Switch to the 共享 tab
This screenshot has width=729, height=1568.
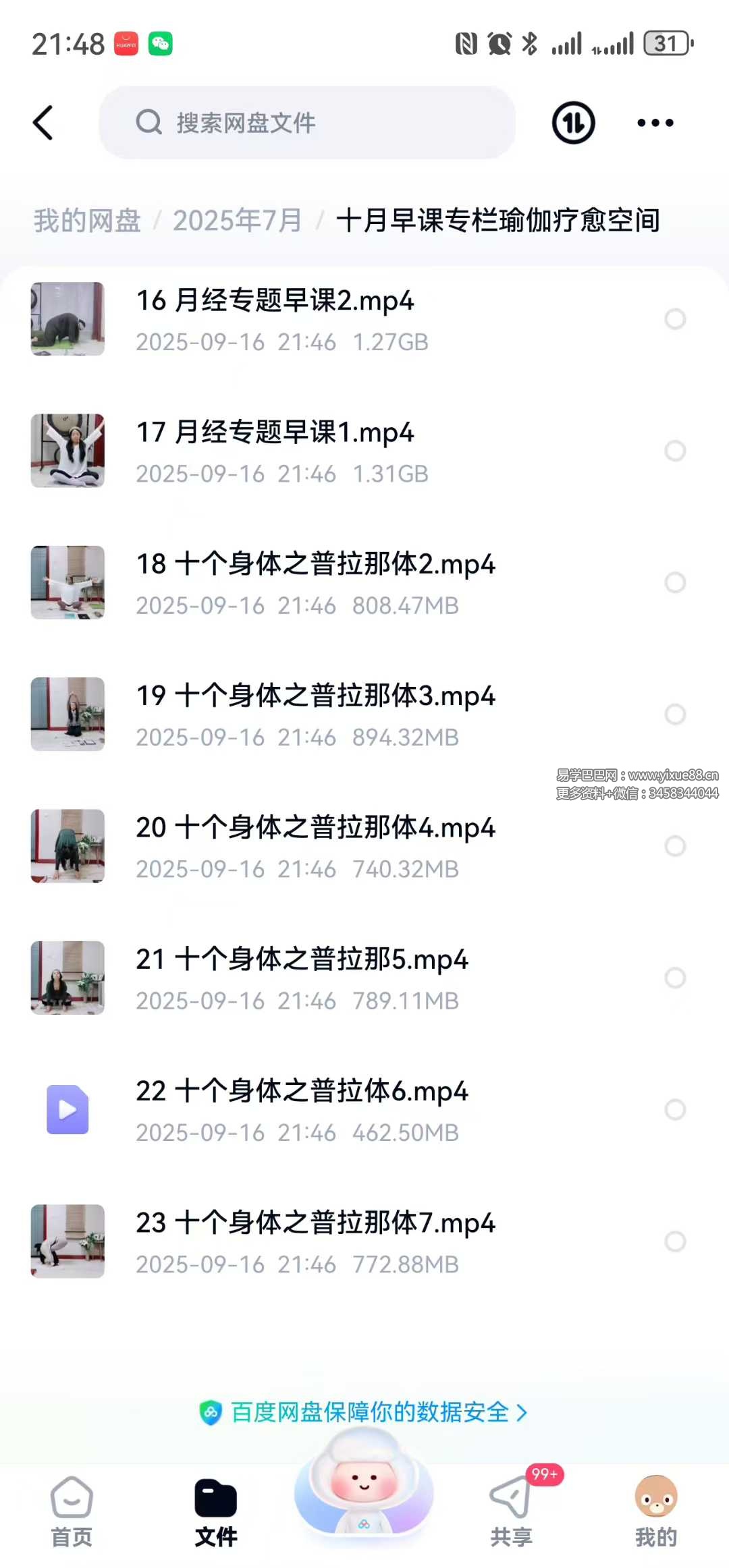[x=511, y=1511]
